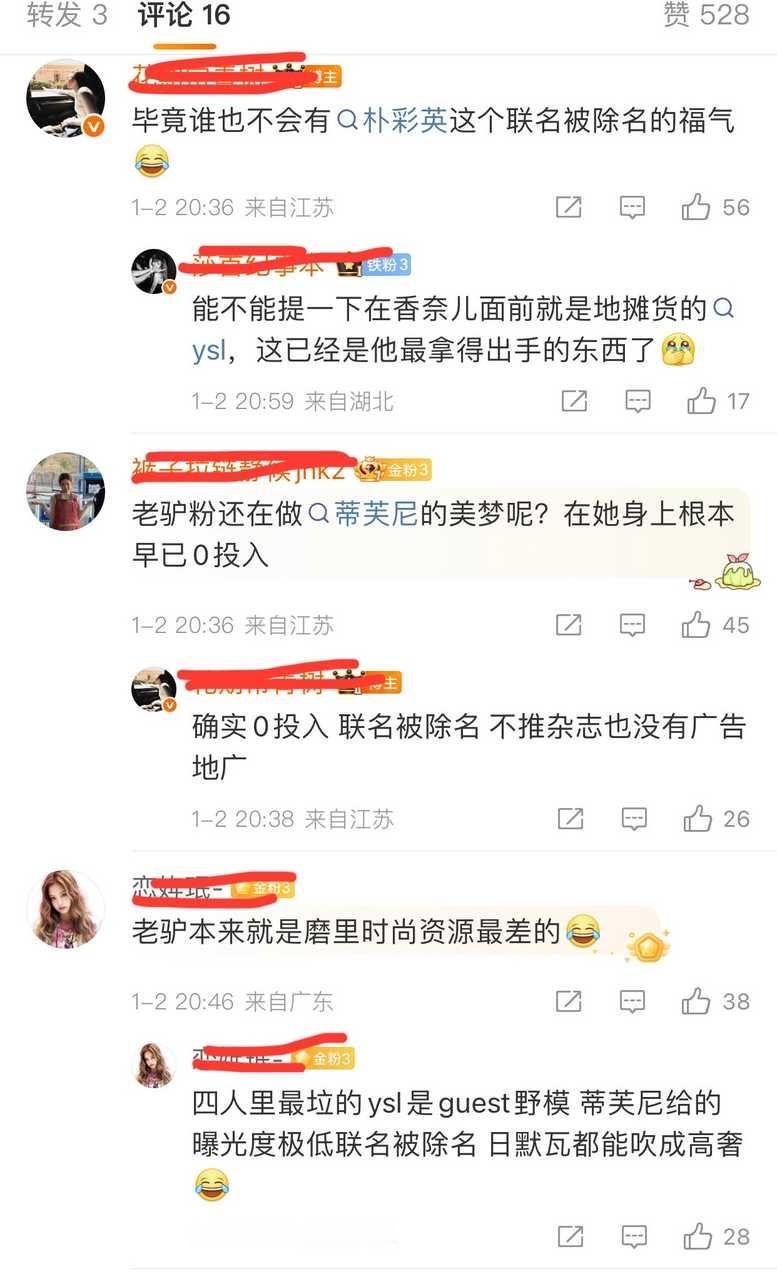Click the 博主 badge on the first commenter

pyautogui.click(x=326, y=74)
